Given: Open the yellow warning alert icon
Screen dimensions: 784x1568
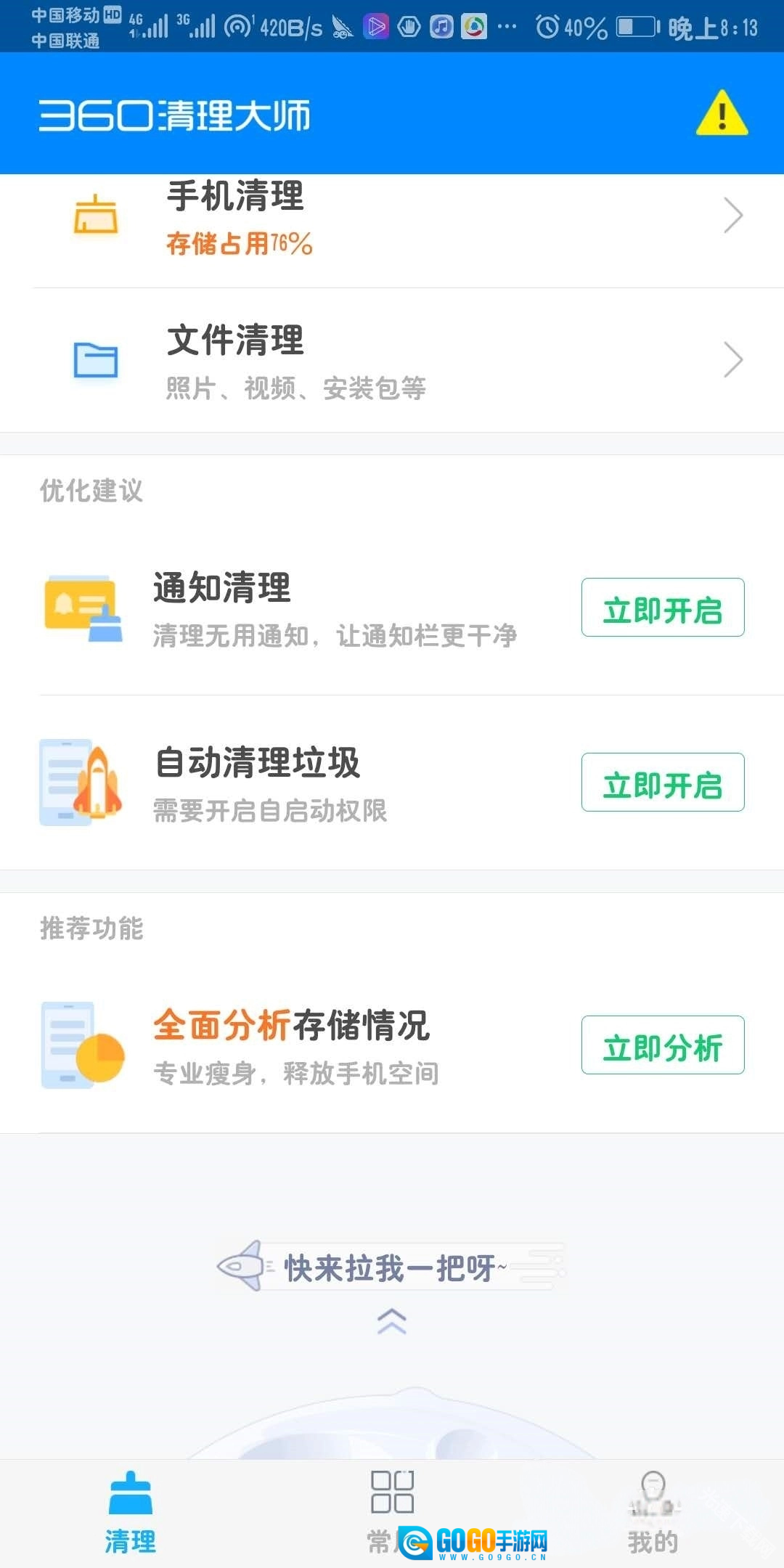Looking at the screenshot, I should (722, 114).
